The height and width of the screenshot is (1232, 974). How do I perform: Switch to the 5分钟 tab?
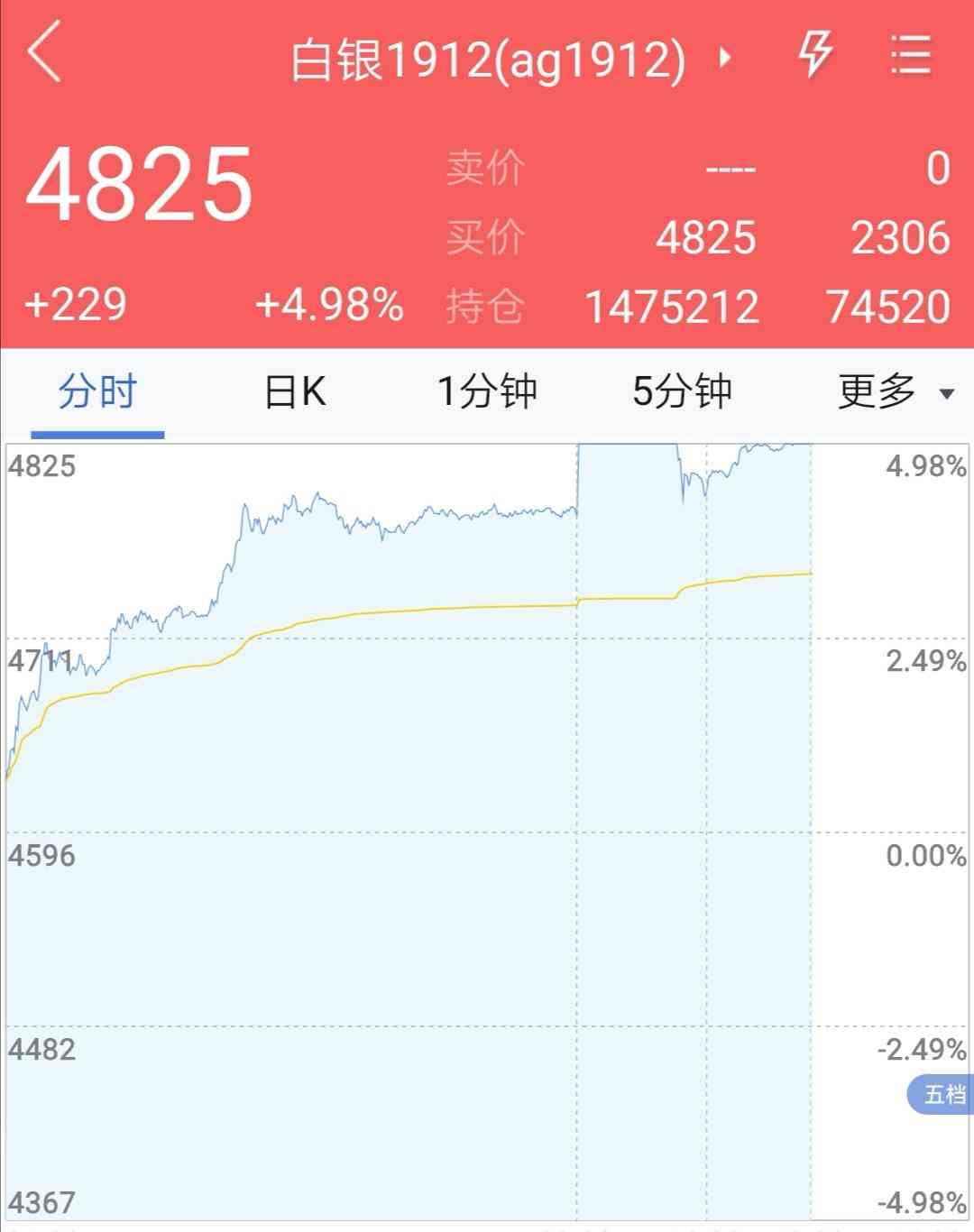click(x=684, y=390)
